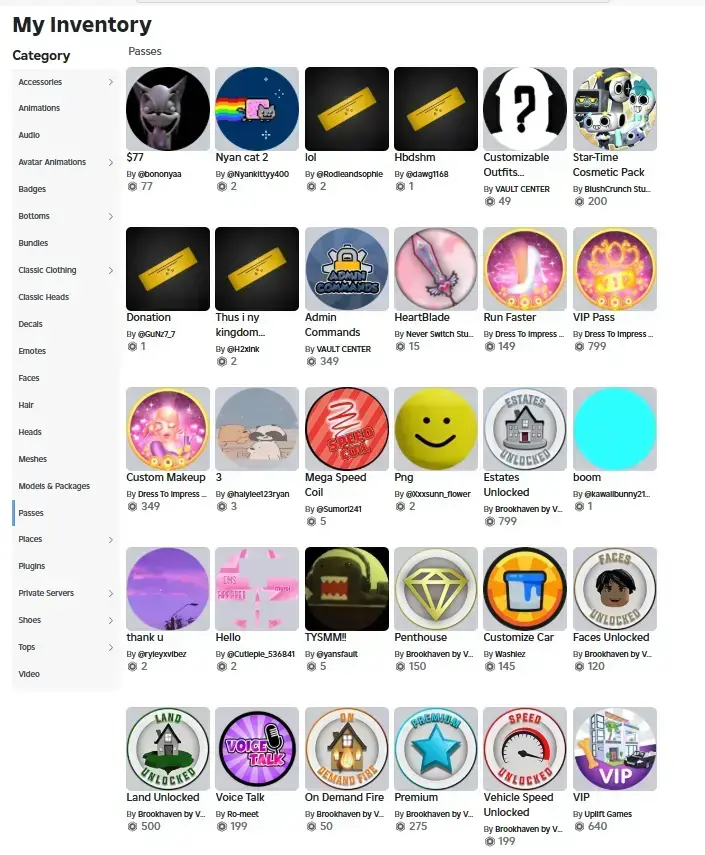This screenshot has width=705, height=855.
Task: View the HeartBlade pass
Action: 436,269
